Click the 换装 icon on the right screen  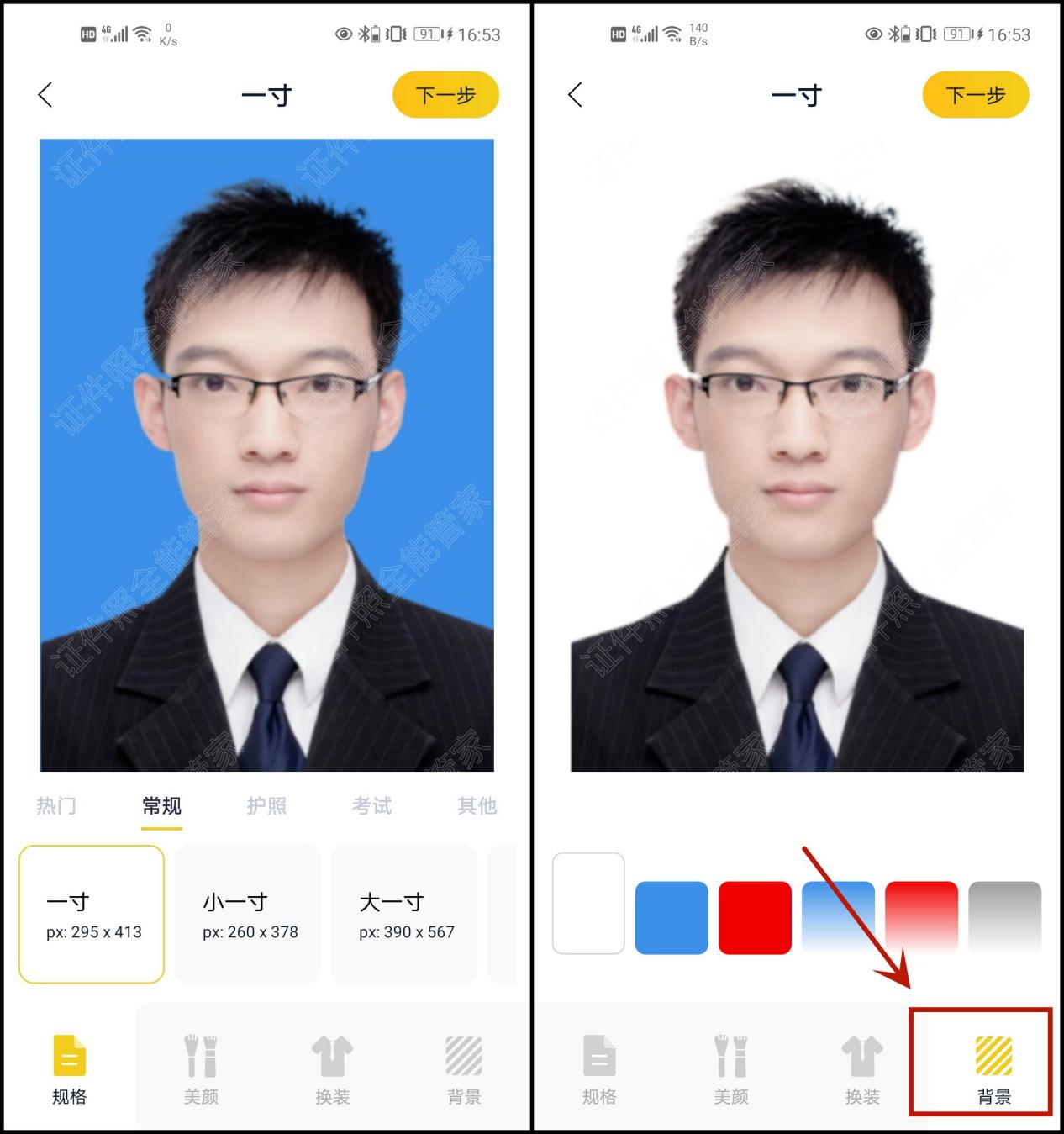[x=861, y=1069]
